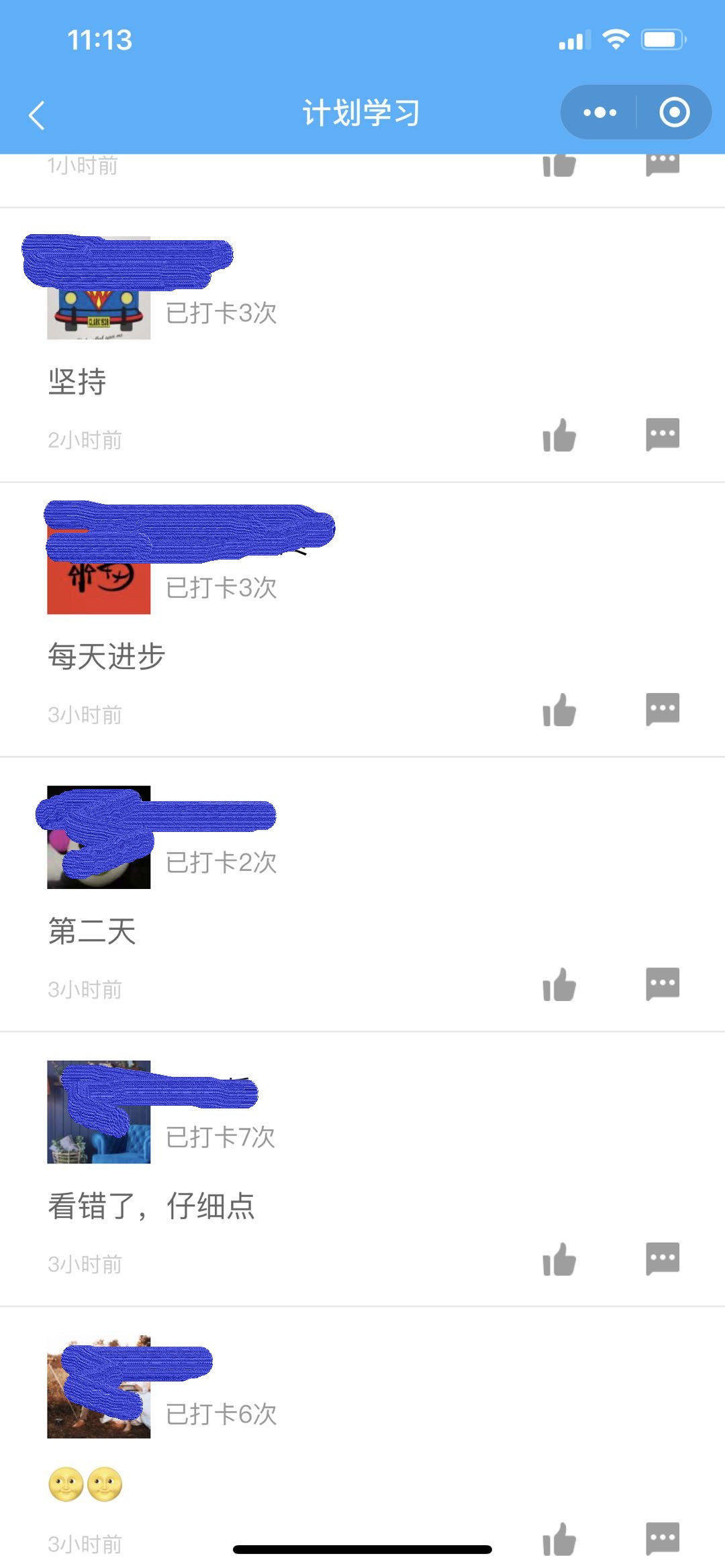Tap the 计划学习 title

click(x=361, y=113)
